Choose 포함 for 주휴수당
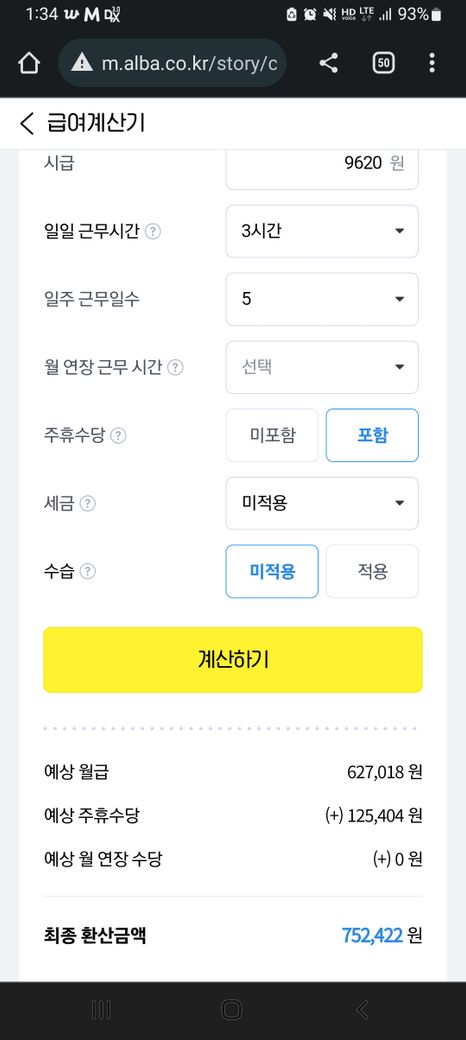 coord(372,435)
